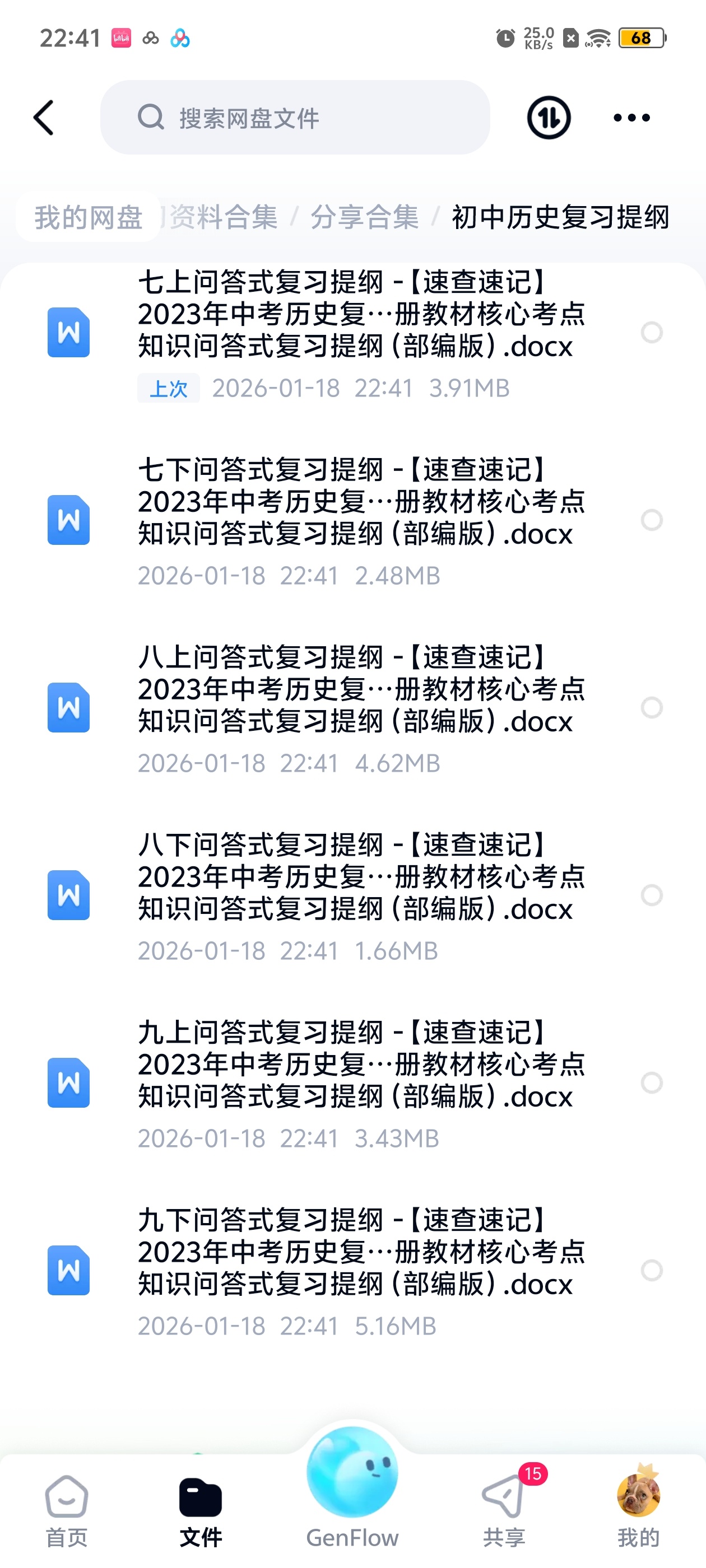706x1568 pixels.
Task: Open the three-dot more options menu
Action: click(631, 118)
